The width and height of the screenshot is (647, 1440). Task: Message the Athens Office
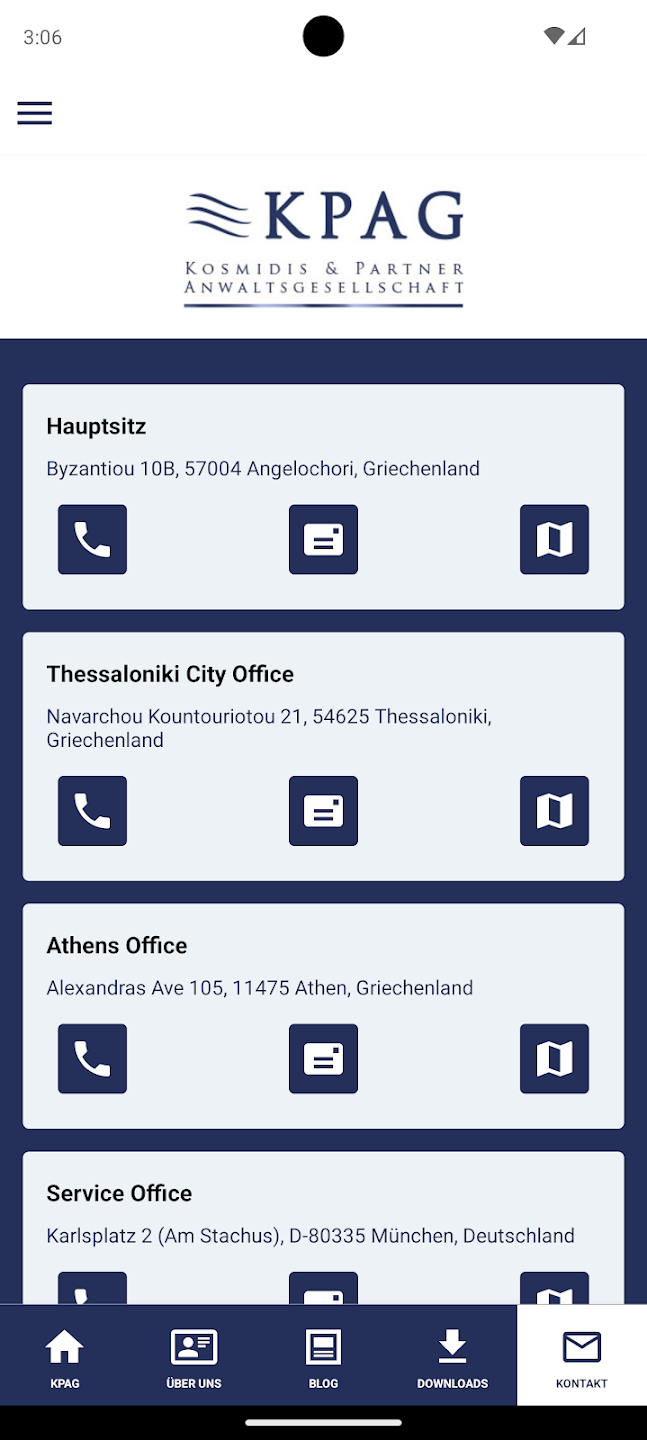[323, 1058]
